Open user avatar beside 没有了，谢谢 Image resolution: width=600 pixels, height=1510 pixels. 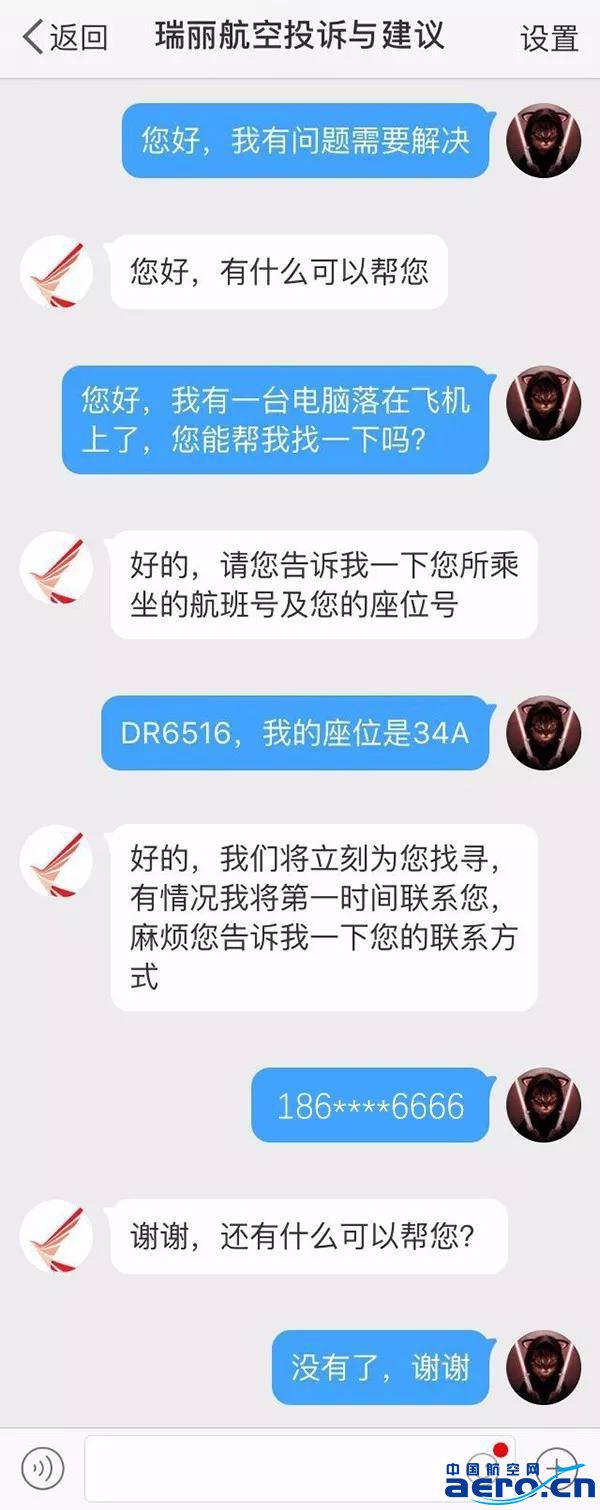(x=543, y=1366)
